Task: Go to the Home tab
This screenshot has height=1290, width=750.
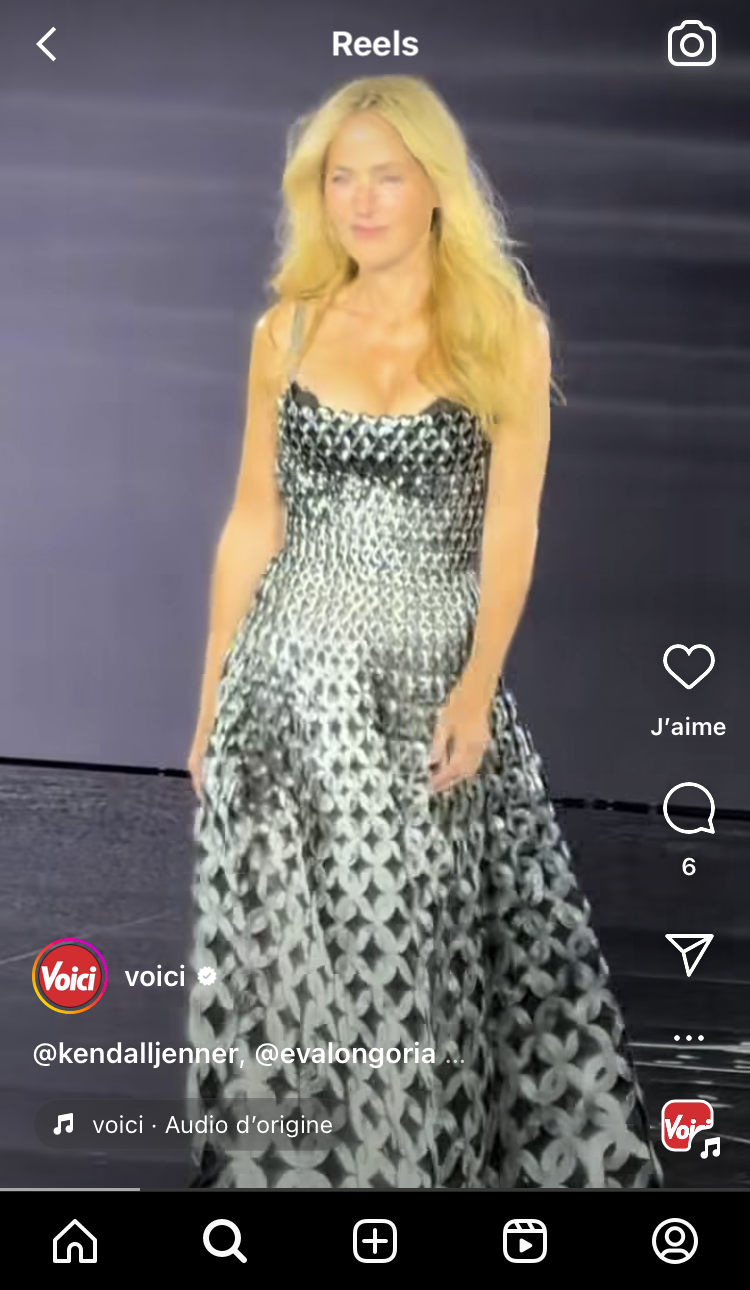Action: tap(75, 1241)
